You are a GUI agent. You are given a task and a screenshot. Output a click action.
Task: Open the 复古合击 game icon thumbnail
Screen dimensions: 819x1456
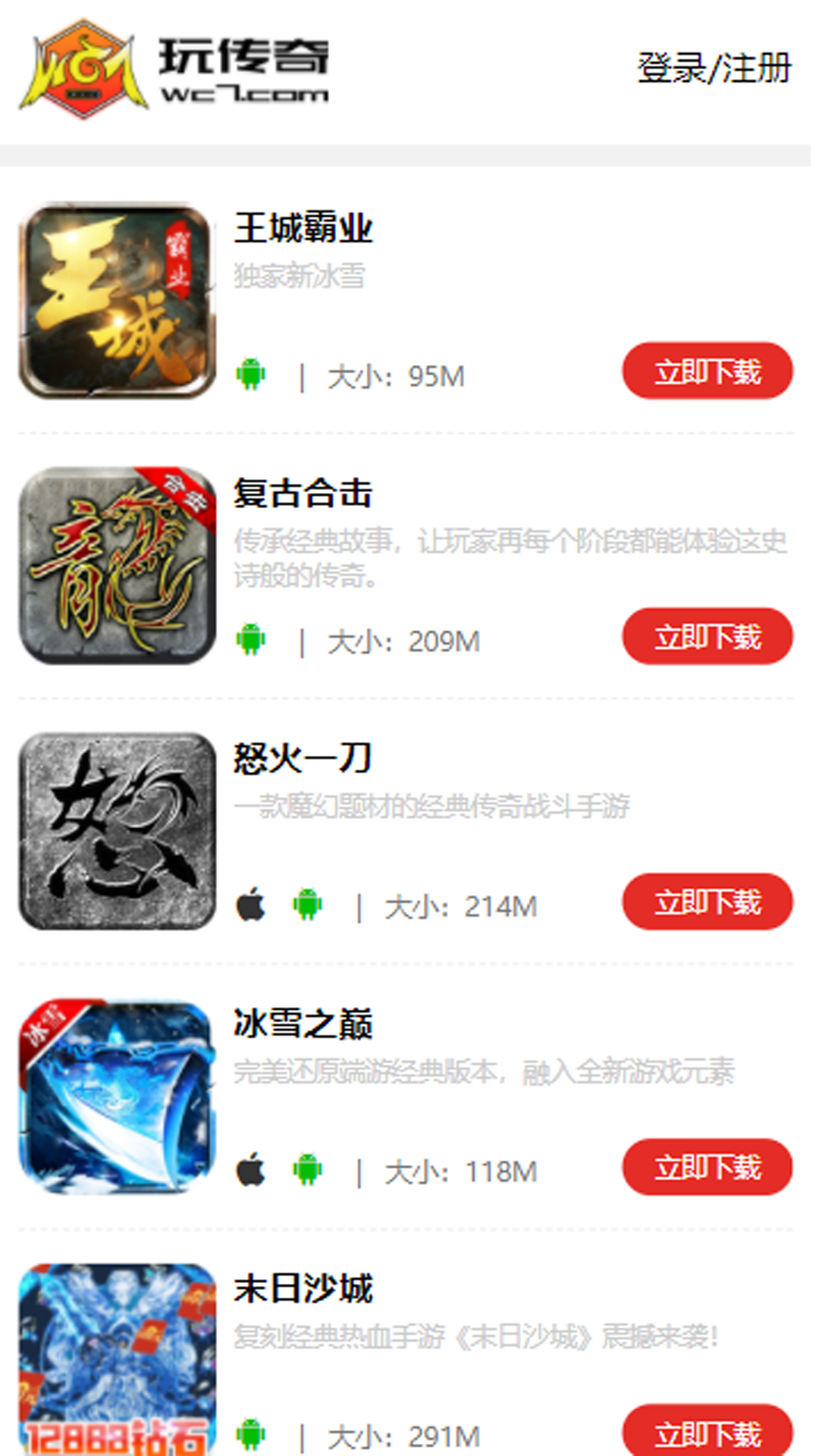[114, 566]
